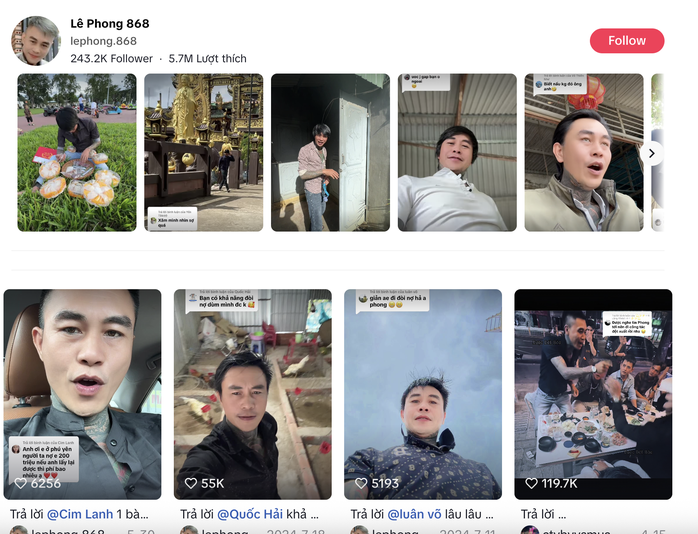Open @Cim Lanh mention link
Screen dimensions: 698x534
tap(80, 514)
